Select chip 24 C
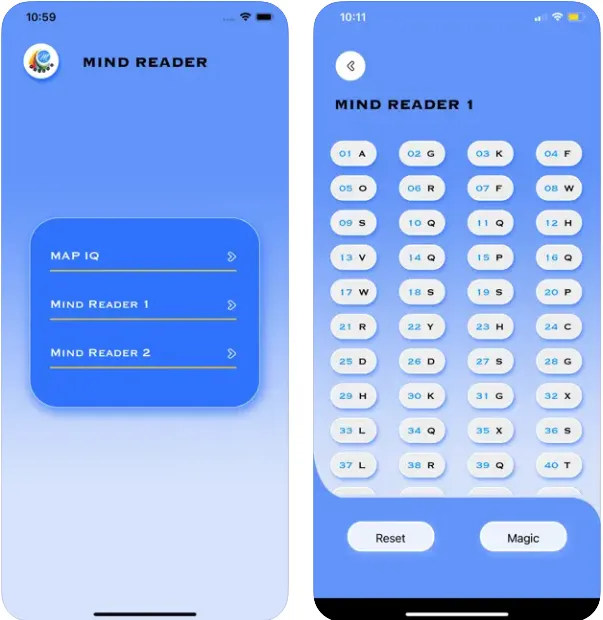Viewport: 603px width, 620px height. tap(558, 327)
